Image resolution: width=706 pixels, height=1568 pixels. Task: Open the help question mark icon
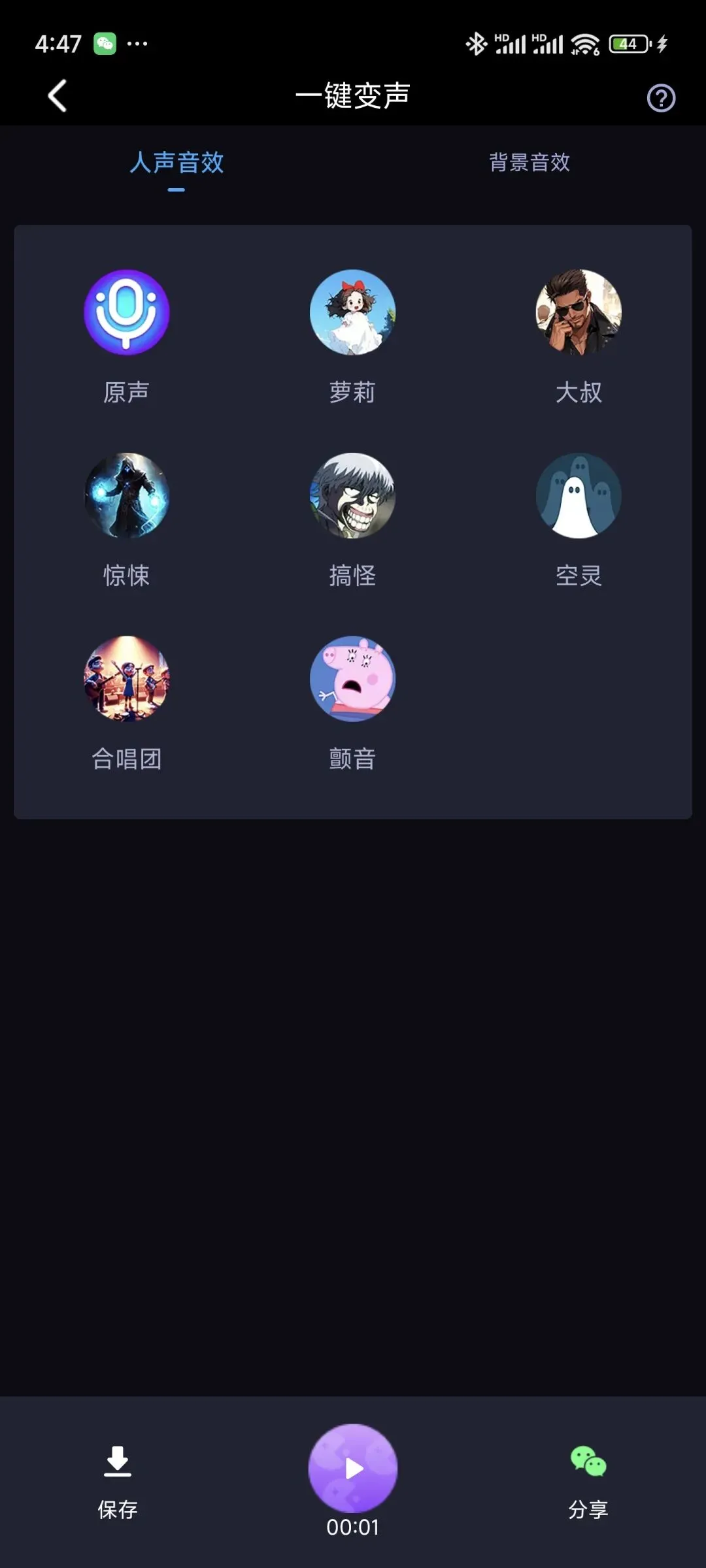coord(661,99)
